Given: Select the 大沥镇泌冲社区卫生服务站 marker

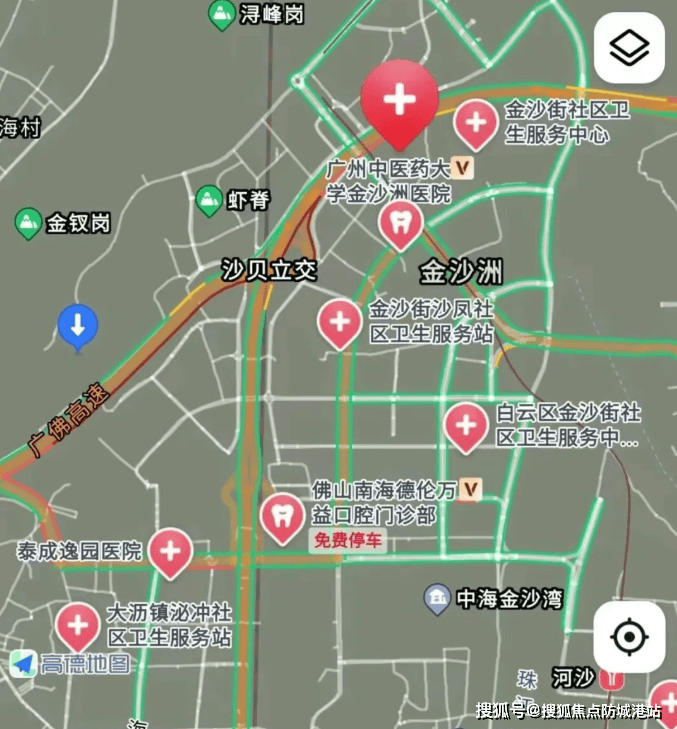Looking at the screenshot, I should [x=77, y=626].
